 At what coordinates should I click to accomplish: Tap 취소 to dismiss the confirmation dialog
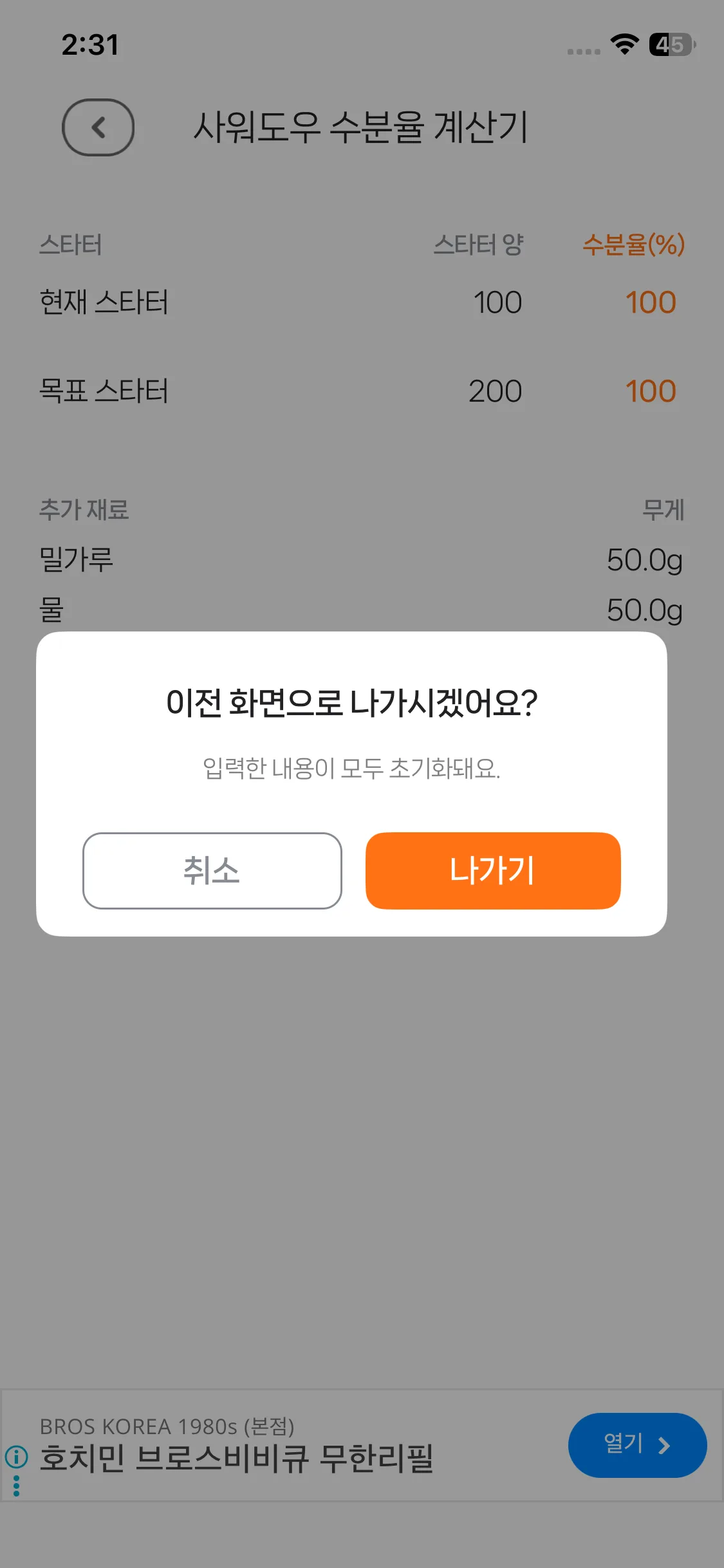pos(212,871)
